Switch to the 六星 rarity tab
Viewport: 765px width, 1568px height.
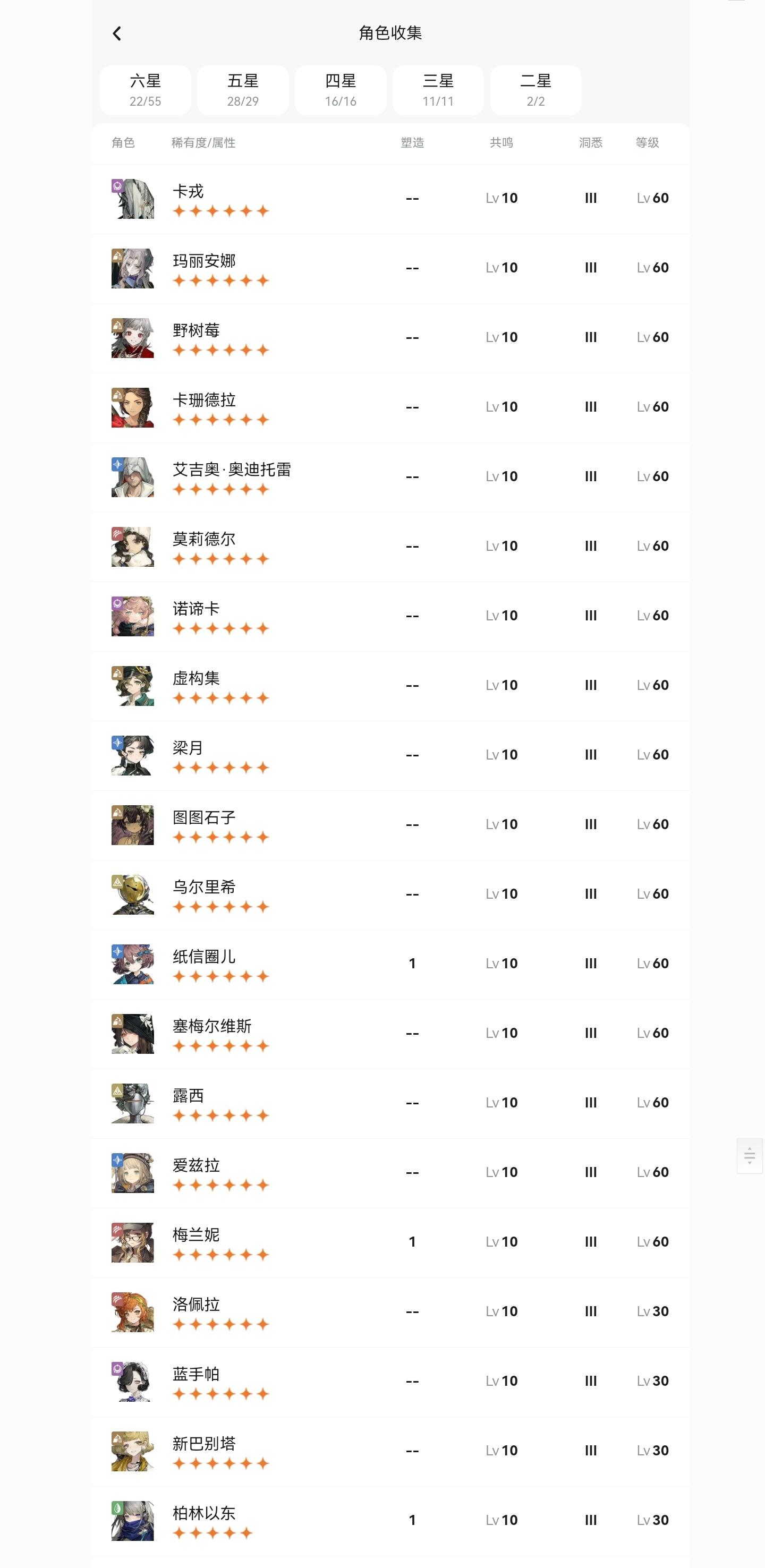pyautogui.click(x=145, y=89)
